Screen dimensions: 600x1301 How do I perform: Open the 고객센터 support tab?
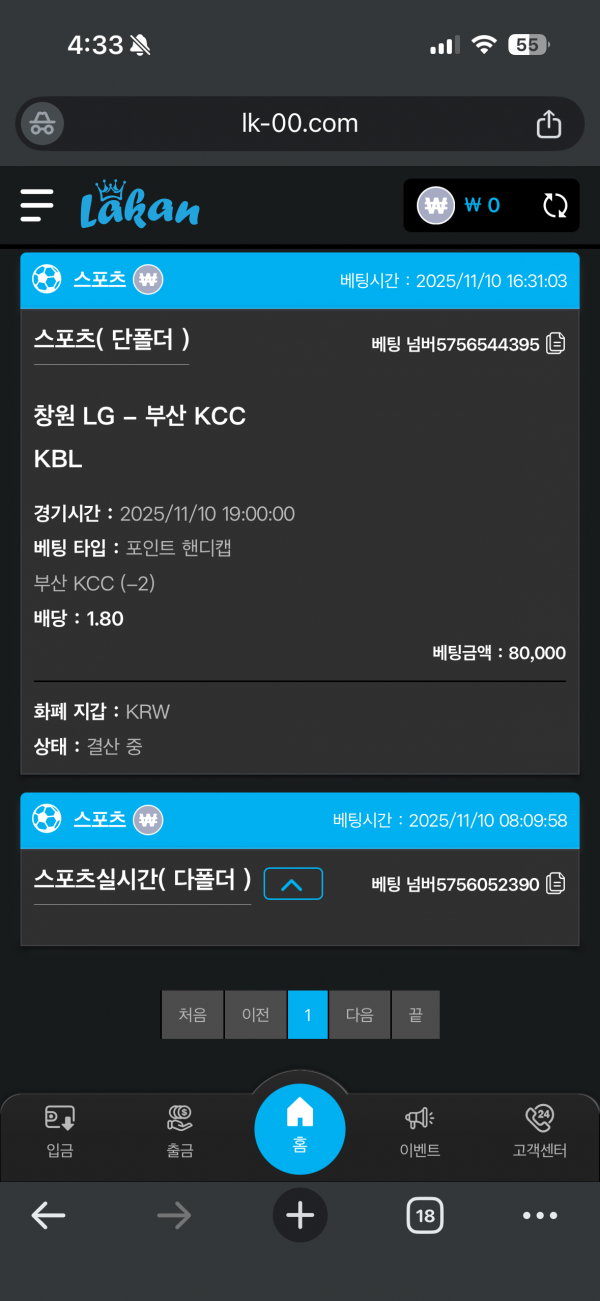tap(539, 1131)
